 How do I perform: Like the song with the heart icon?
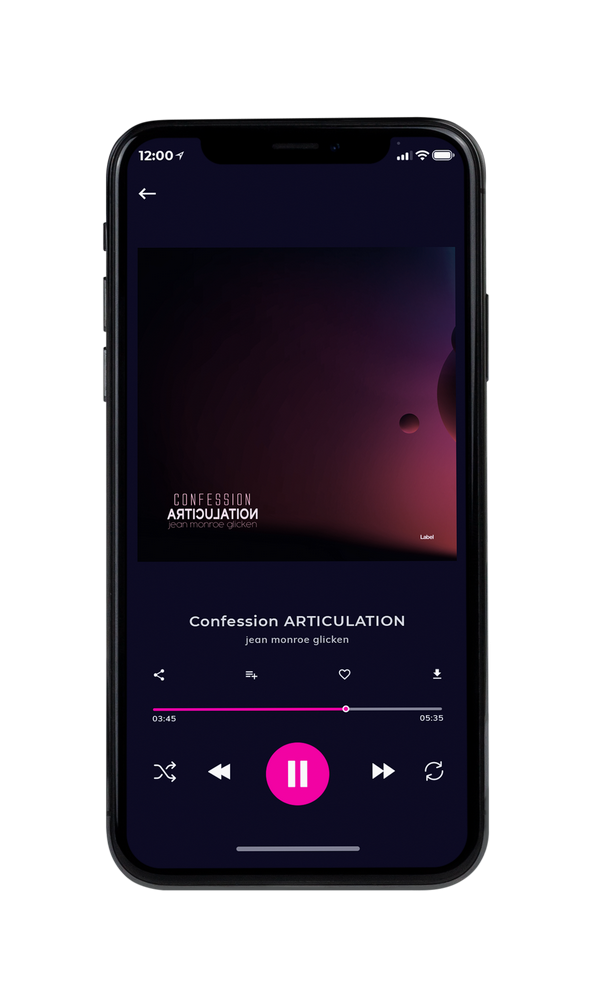click(x=344, y=674)
